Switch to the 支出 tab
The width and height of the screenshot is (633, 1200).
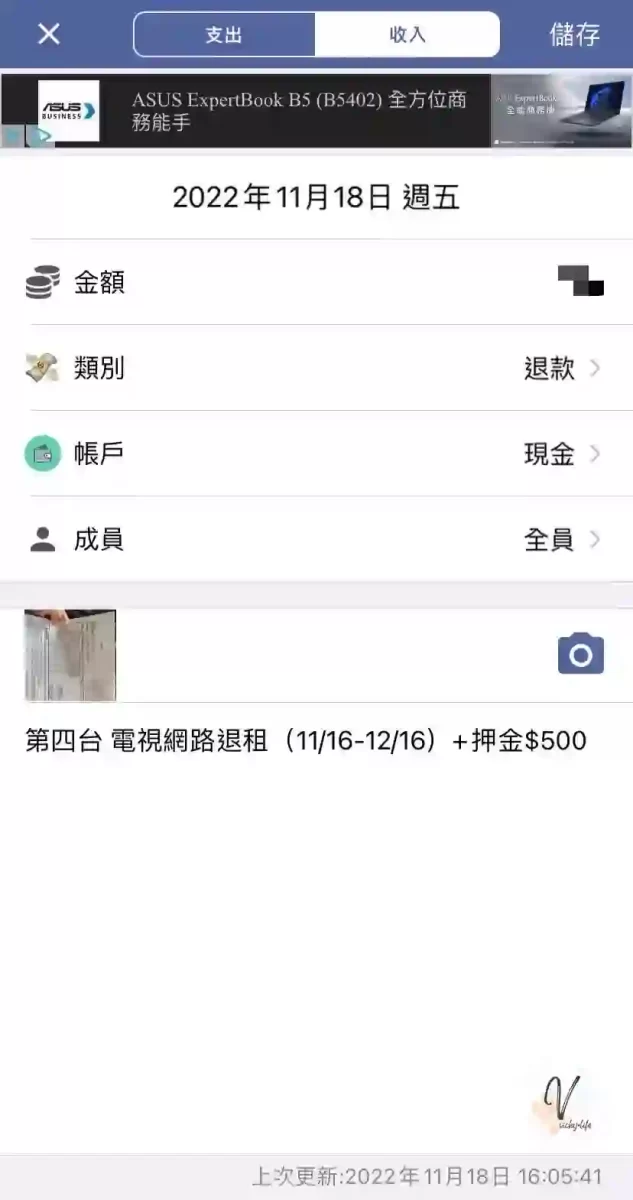224,34
